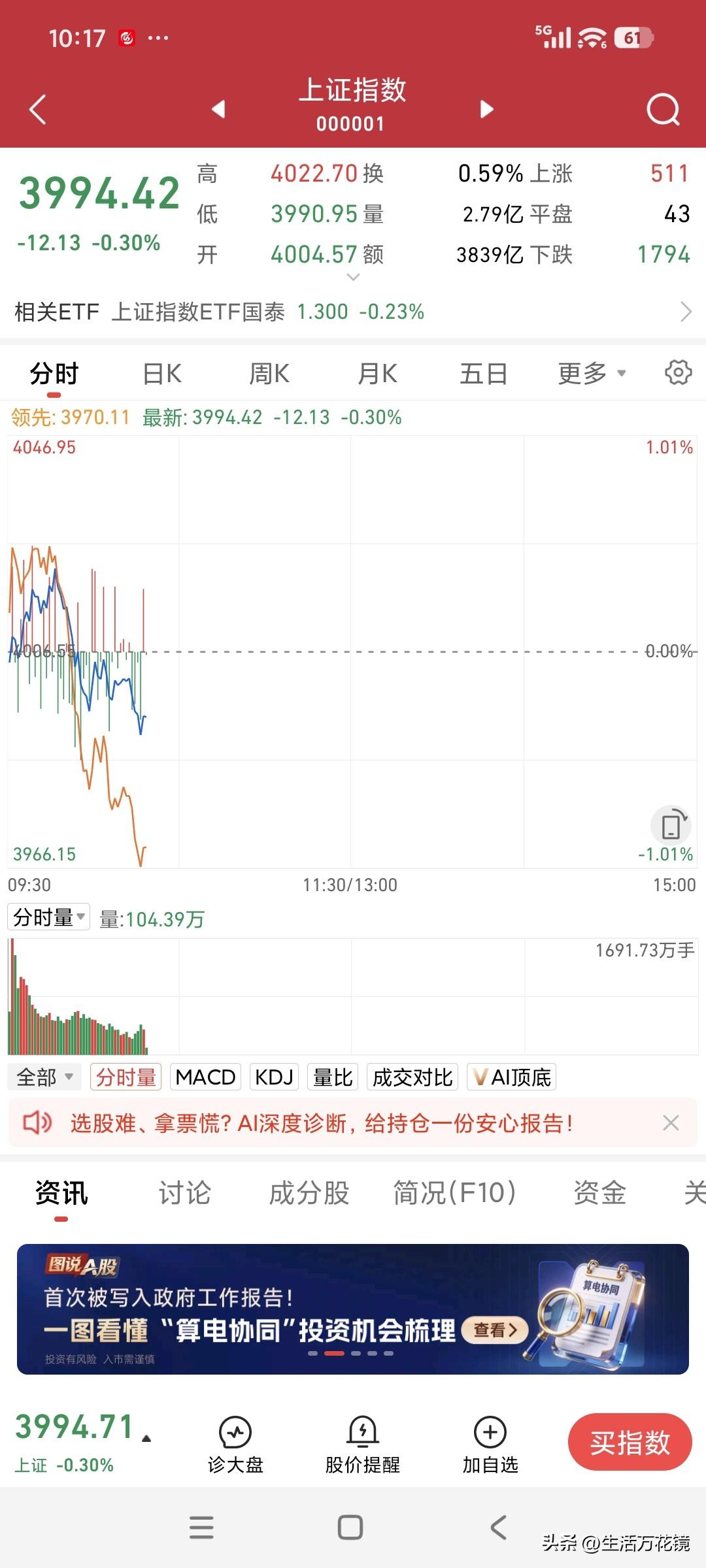The height and width of the screenshot is (1568, 706).
Task: Enable the AI顶底 indicator
Action: click(x=513, y=1077)
